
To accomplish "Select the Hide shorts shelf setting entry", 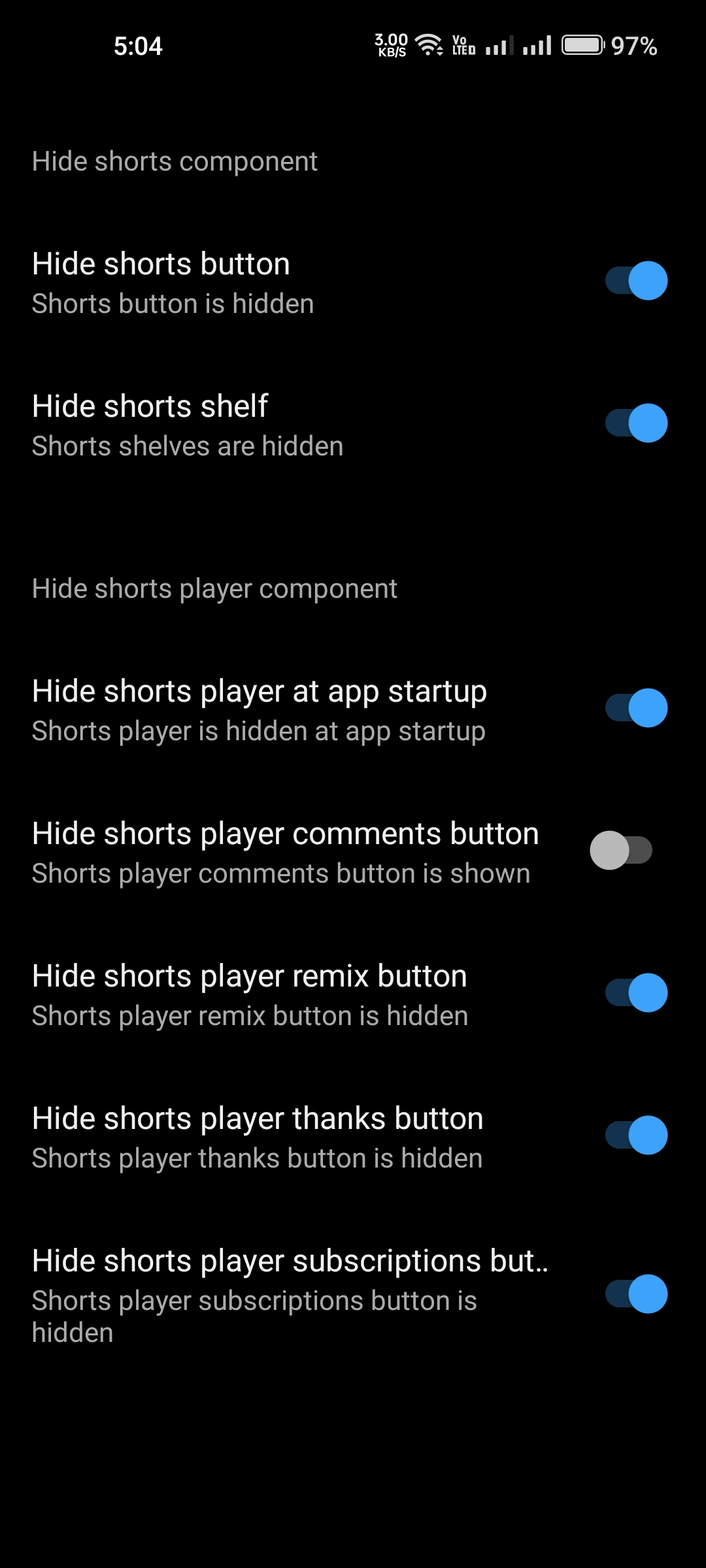I will 261,423.
